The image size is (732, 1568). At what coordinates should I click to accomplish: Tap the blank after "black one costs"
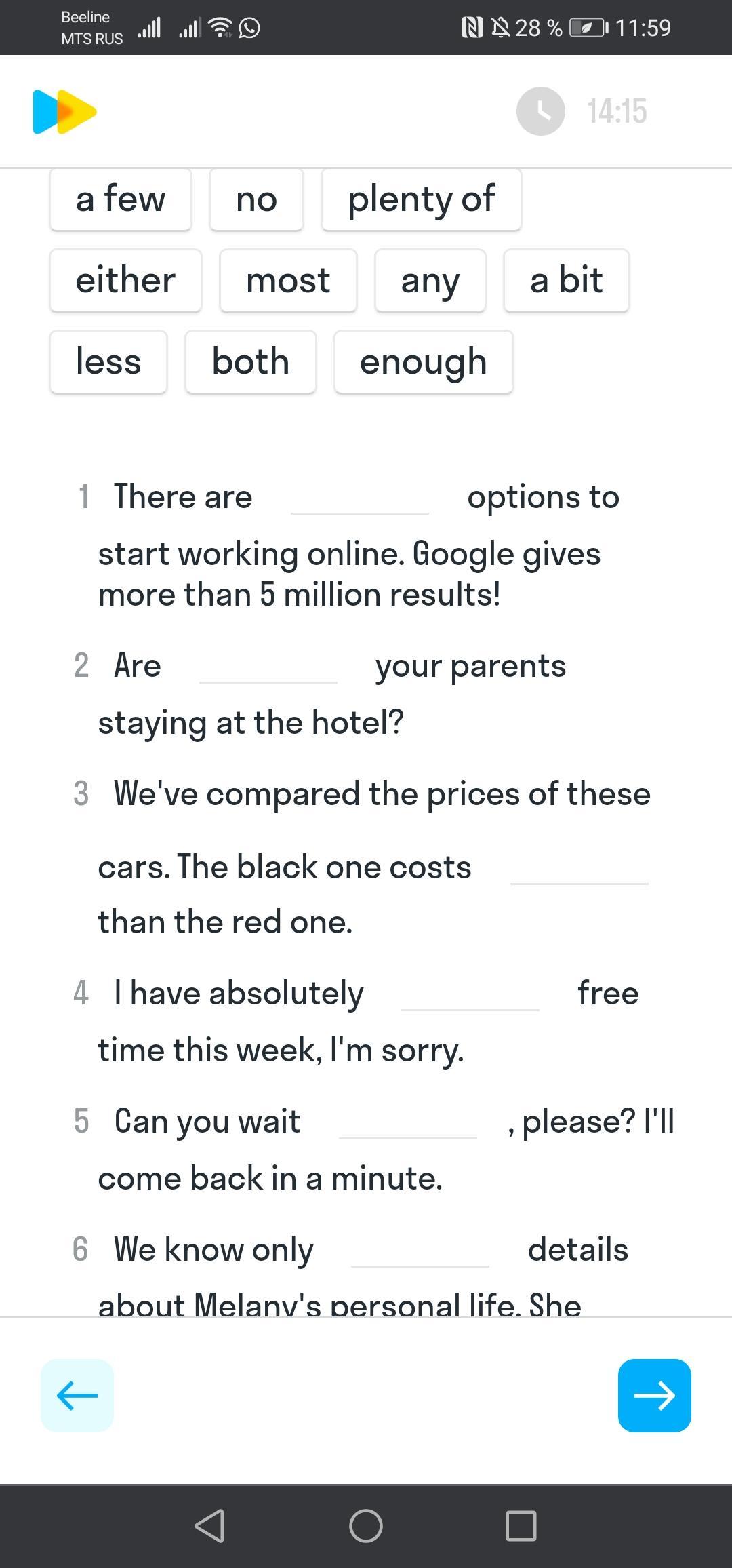pyautogui.click(x=579, y=867)
